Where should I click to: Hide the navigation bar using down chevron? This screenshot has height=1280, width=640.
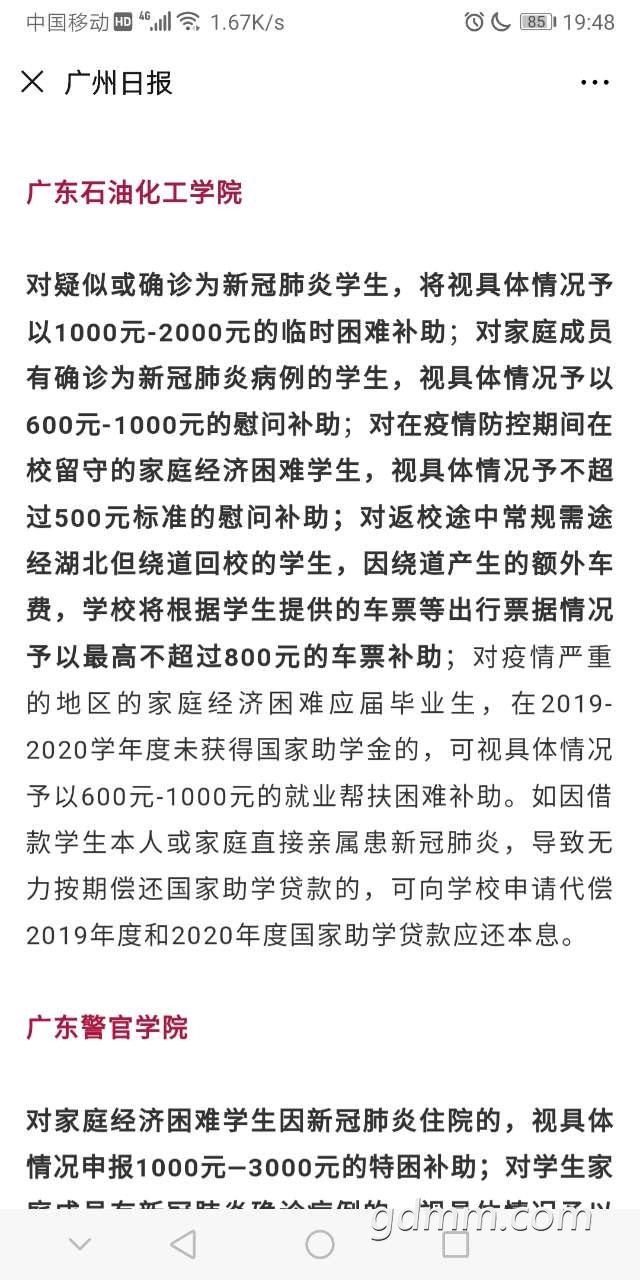pyautogui.click(x=80, y=1244)
